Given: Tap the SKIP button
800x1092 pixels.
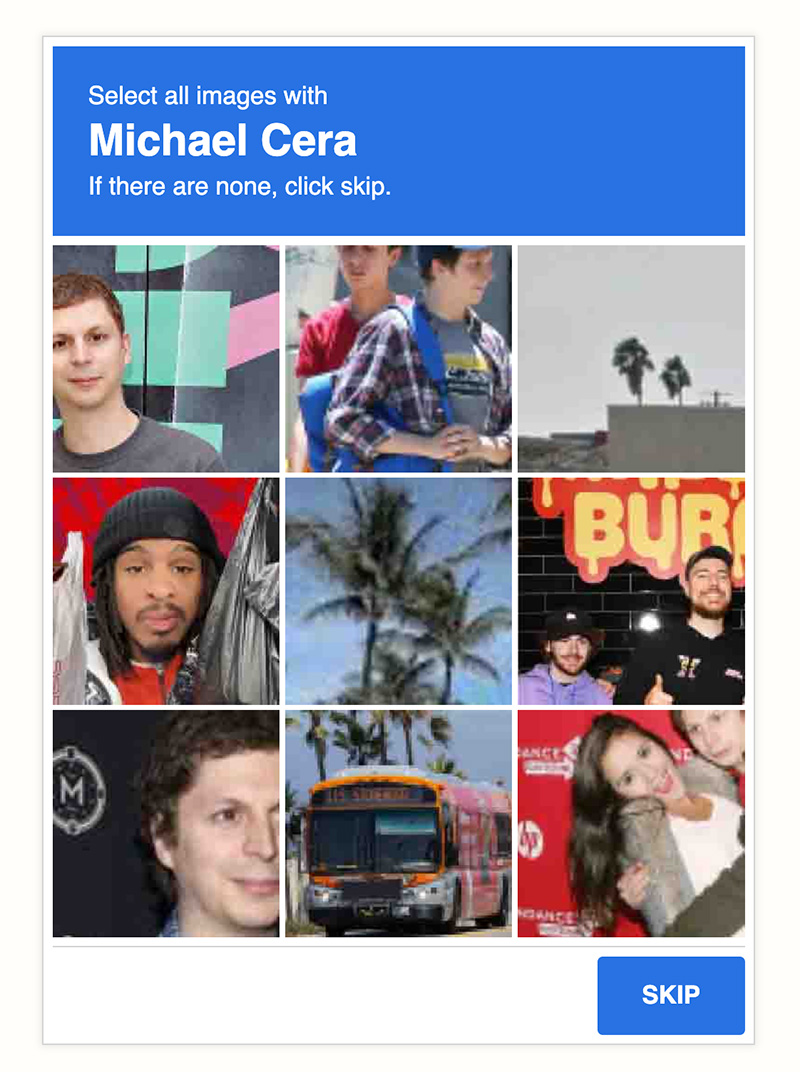Looking at the screenshot, I should pyautogui.click(x=670, y=995).
